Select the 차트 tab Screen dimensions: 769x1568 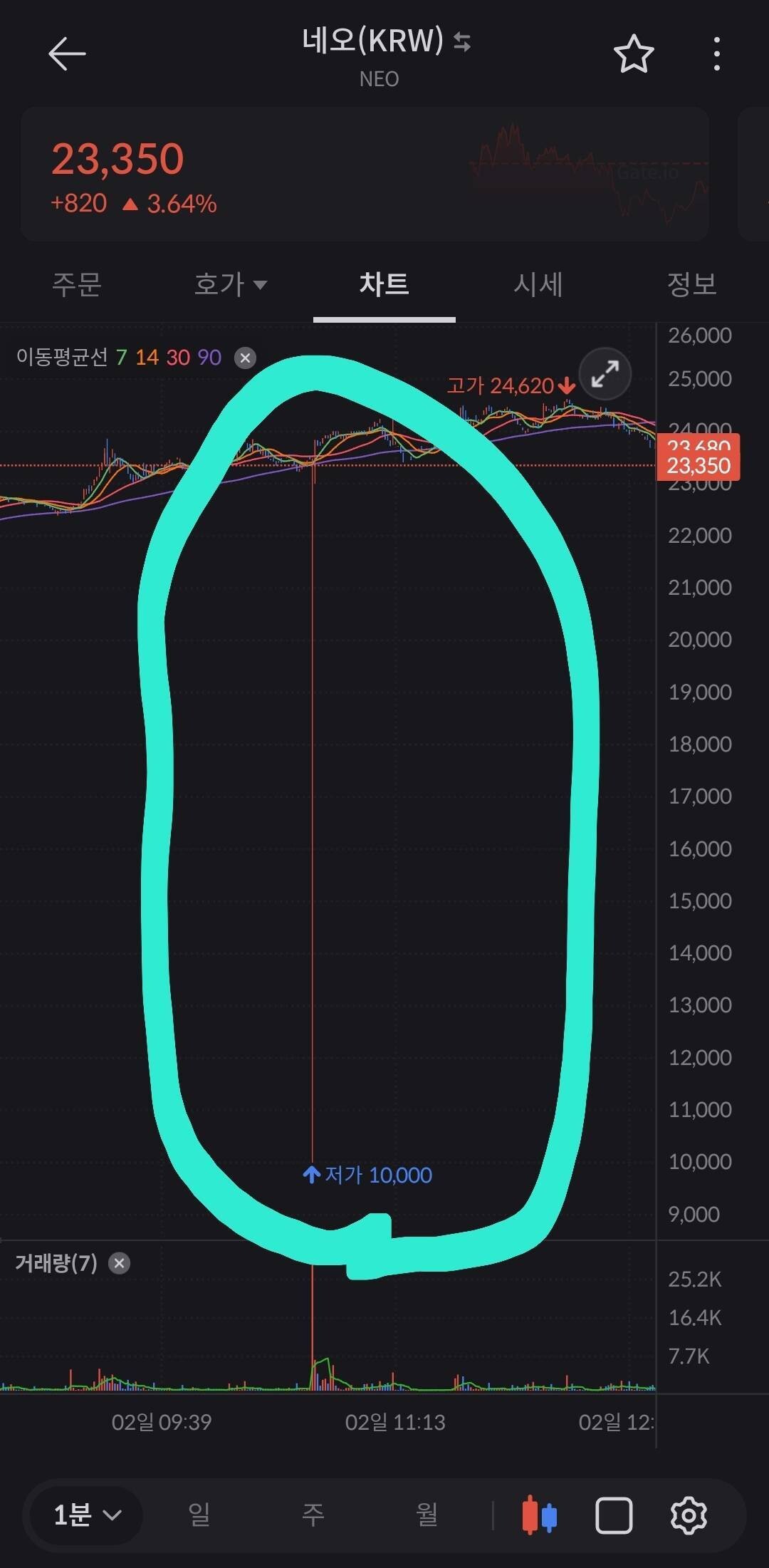tap(384, 284)
